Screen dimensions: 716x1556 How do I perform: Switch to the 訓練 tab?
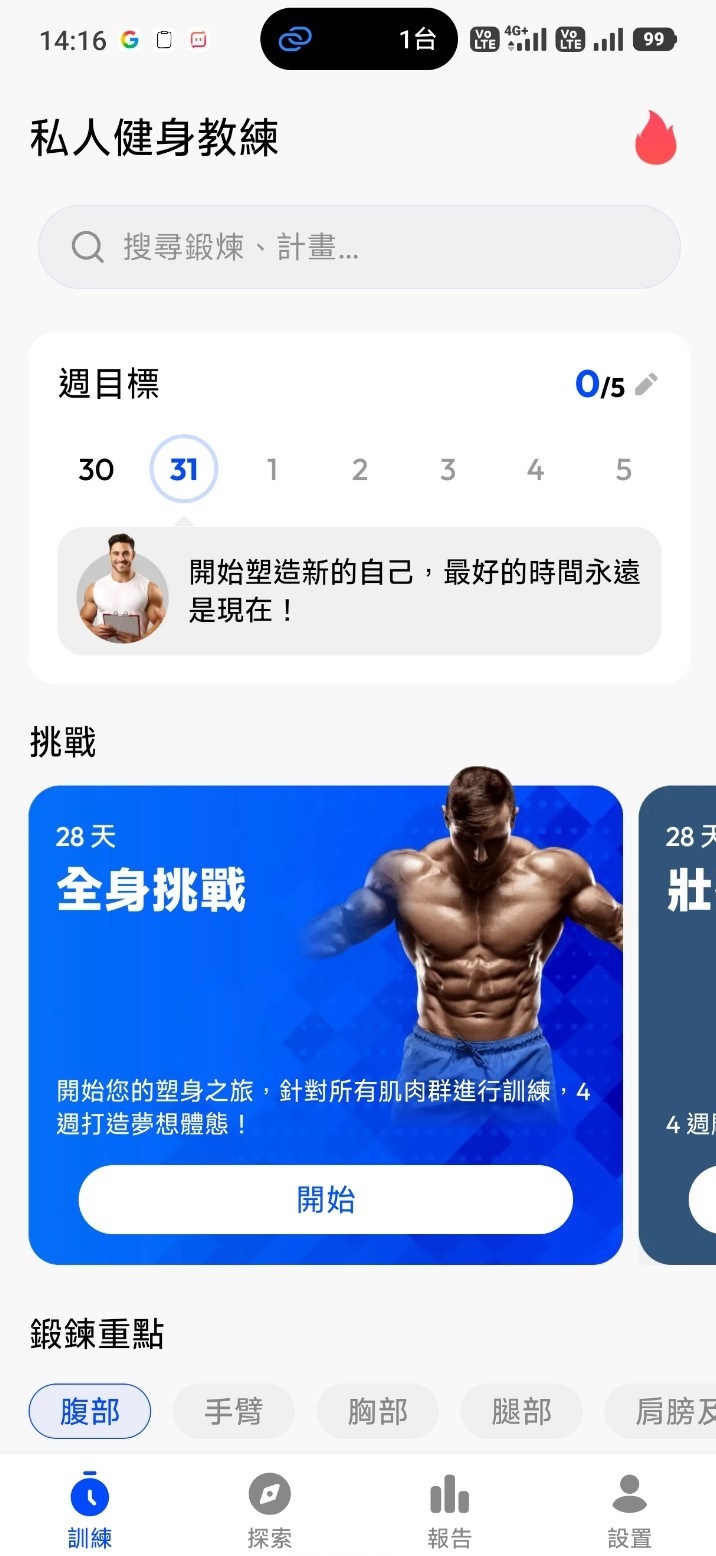point(90,1510)
